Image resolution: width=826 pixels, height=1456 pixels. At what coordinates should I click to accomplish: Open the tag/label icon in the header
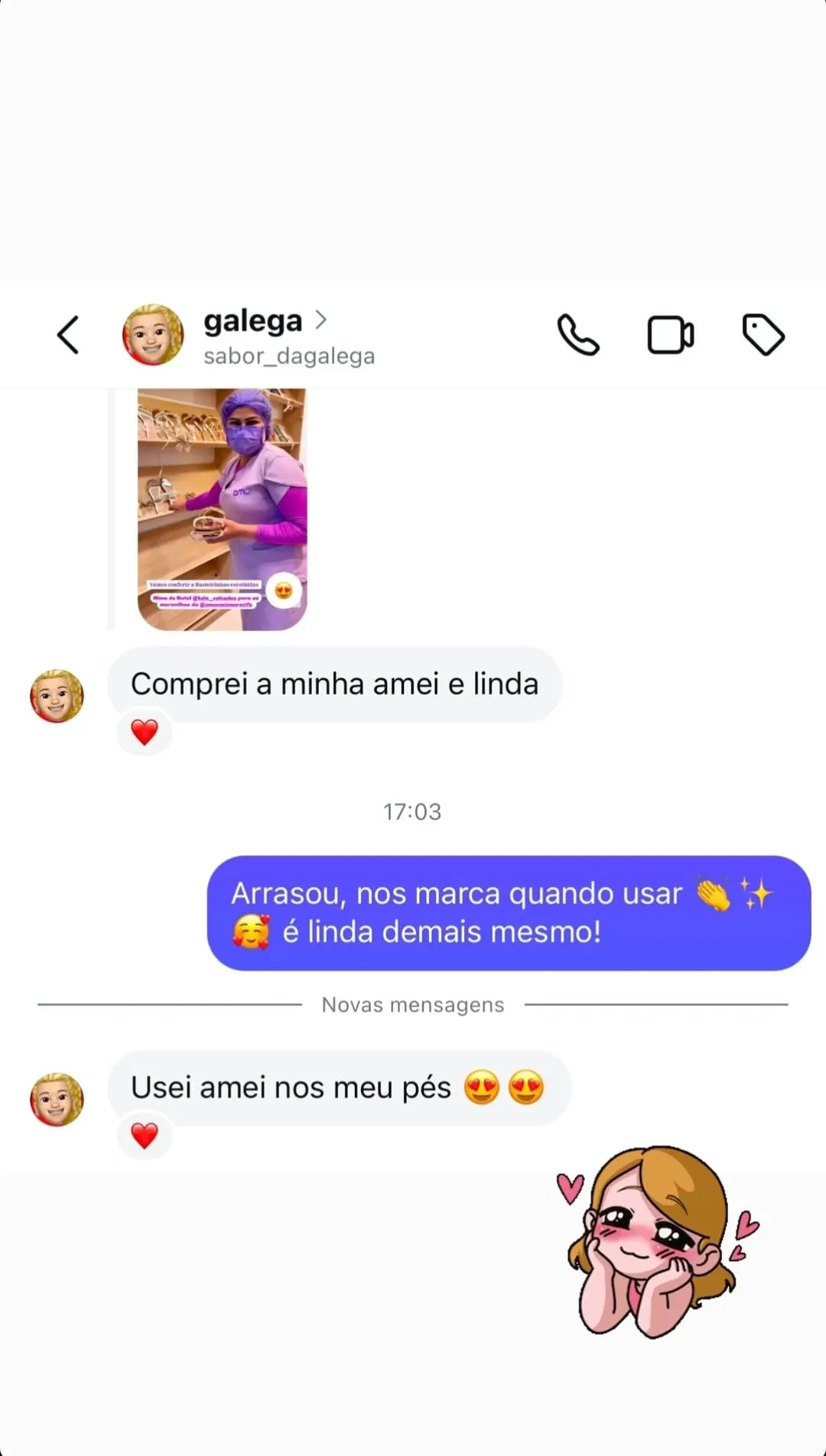pyautogui.click(x=763, y=334)
